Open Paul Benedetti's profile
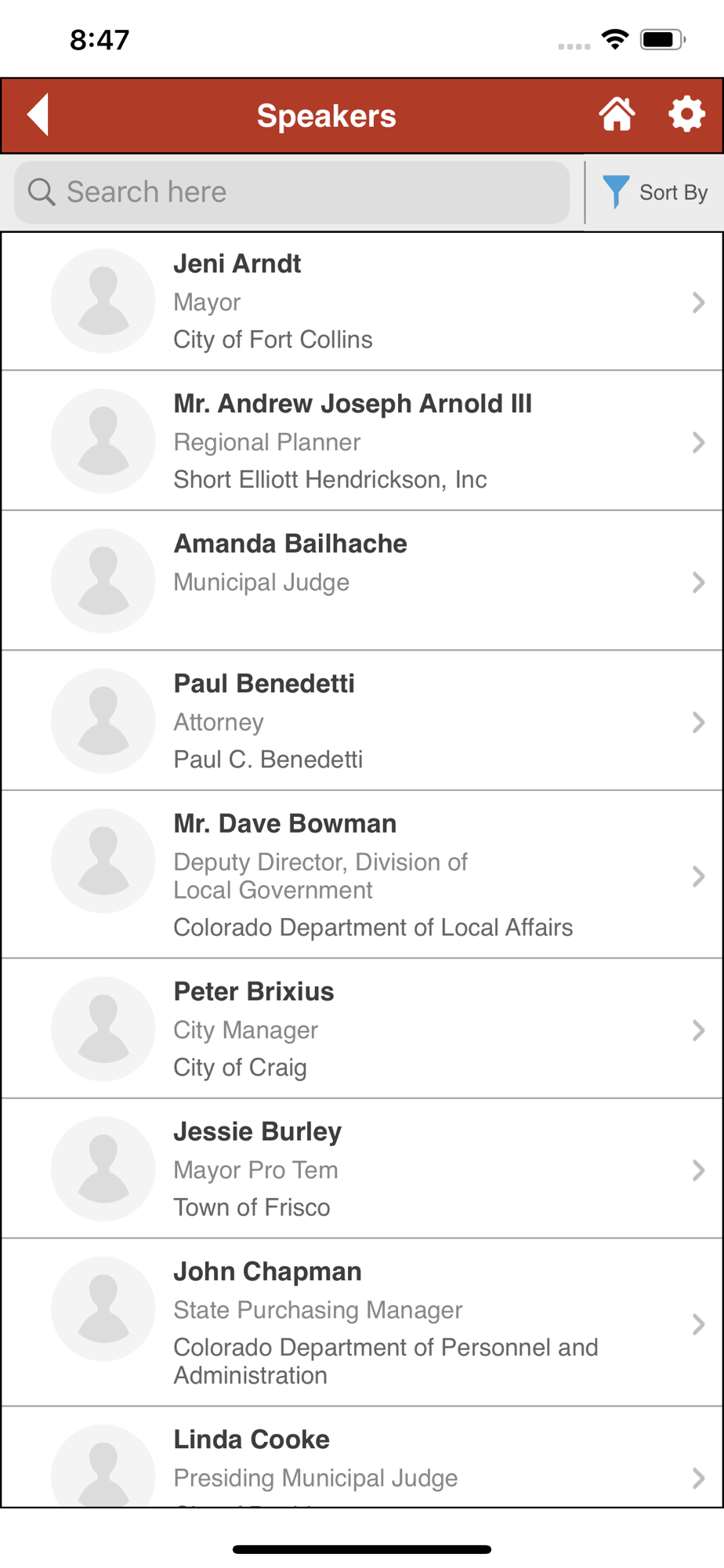Screen dimensions: 724x1568 [362, 721]
